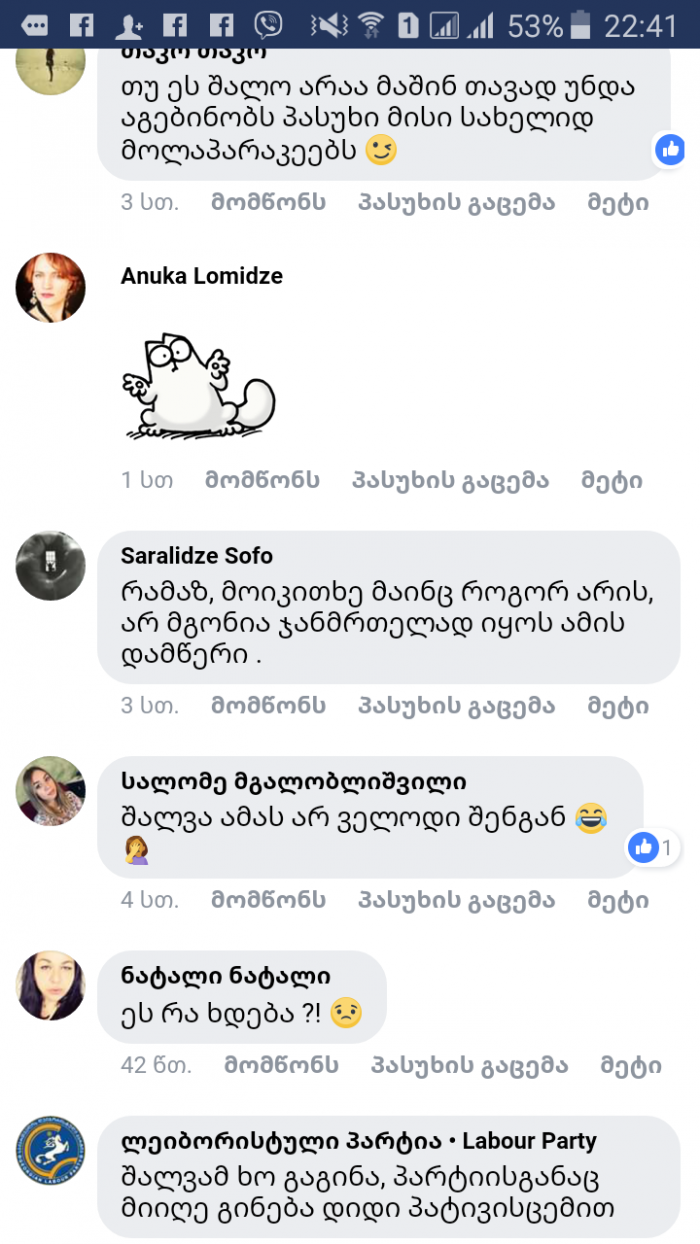Like Anuka Lomidze's sticker comment
The height and width of the screenshot is (1244, 700).
click(x=262, y=480)
